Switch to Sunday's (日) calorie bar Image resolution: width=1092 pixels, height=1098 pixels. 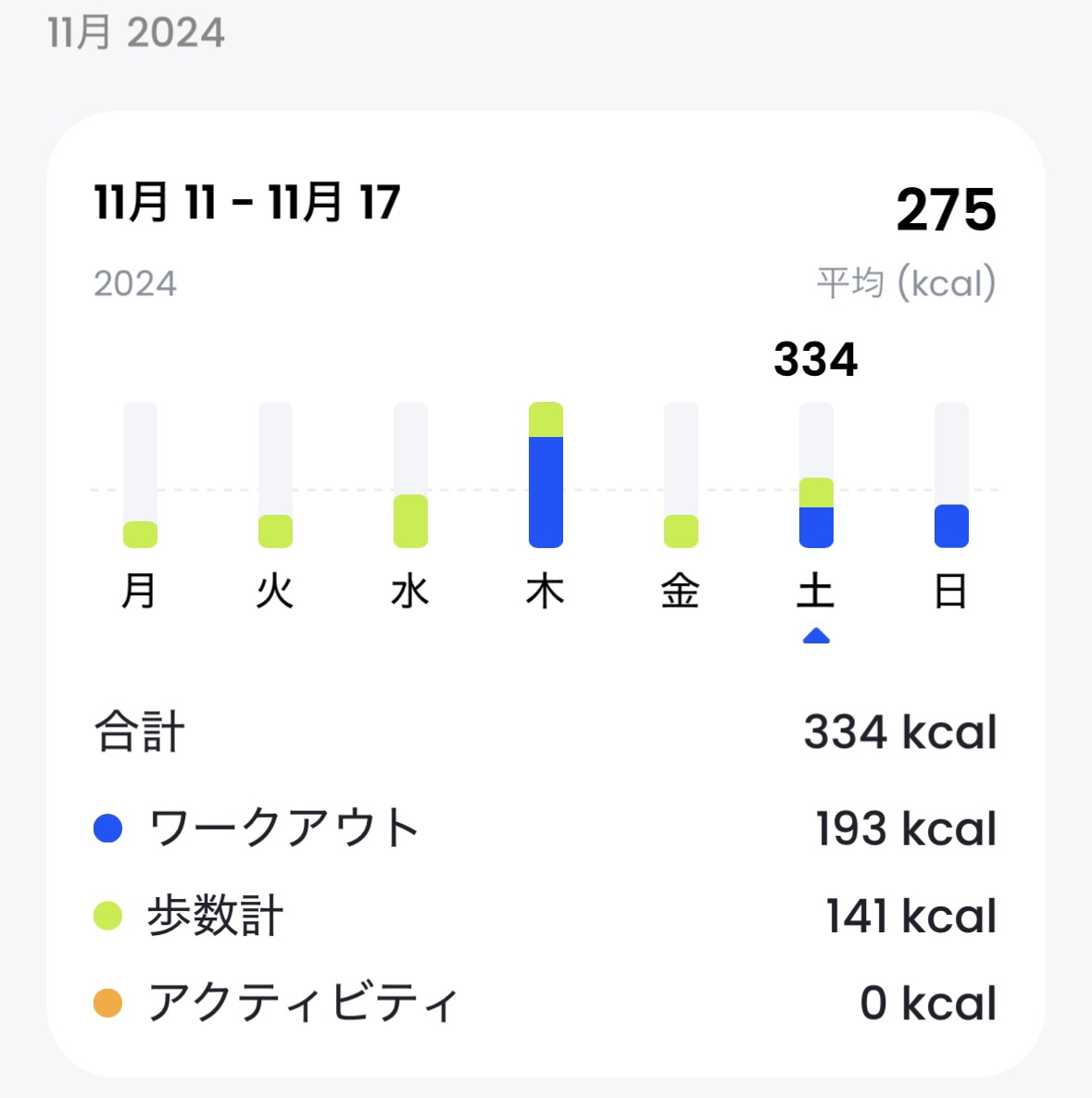pyautogui.click(x=951, y=475)
